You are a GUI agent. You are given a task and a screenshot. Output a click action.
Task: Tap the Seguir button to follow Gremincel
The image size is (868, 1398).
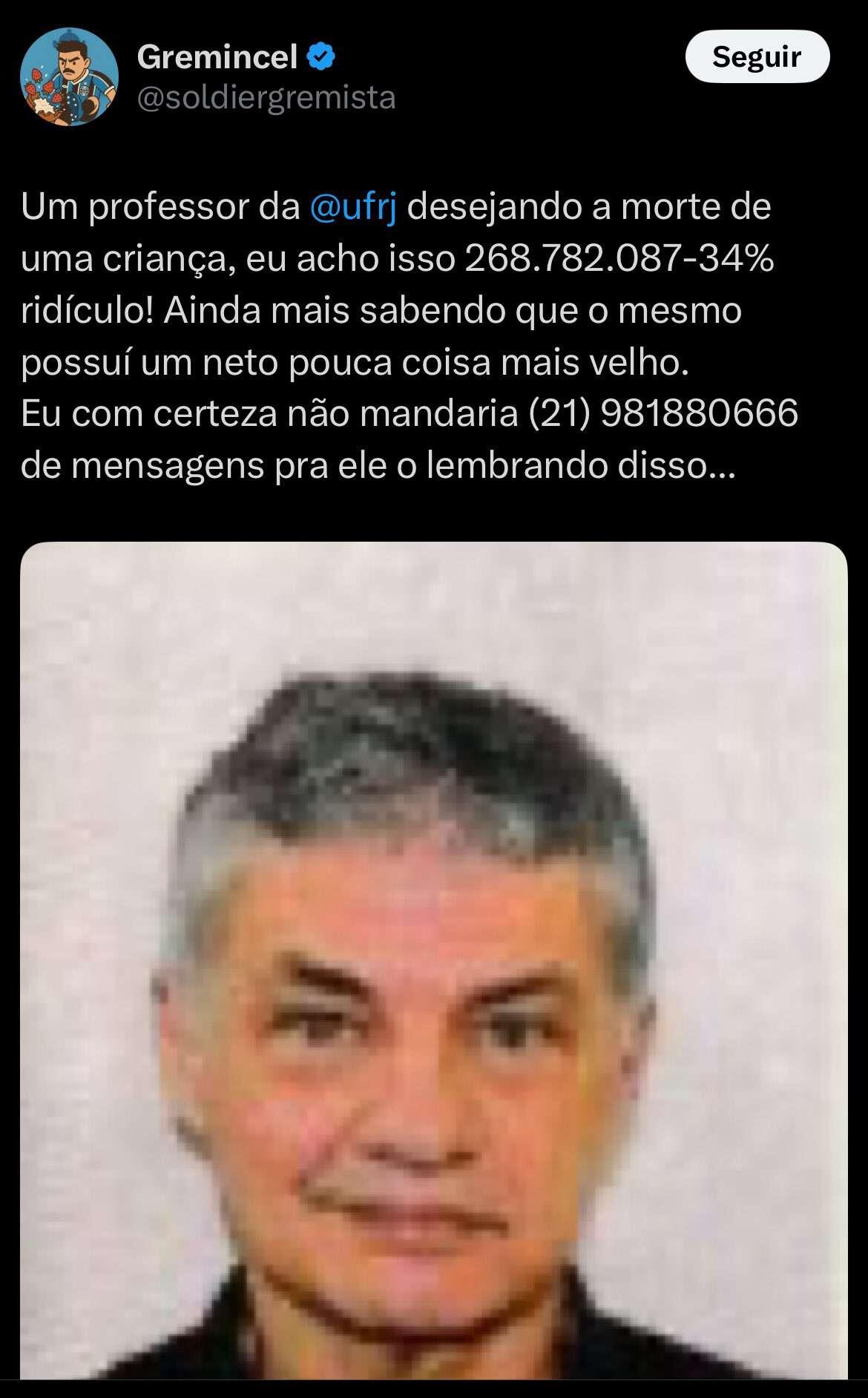[x=757, y=56]
